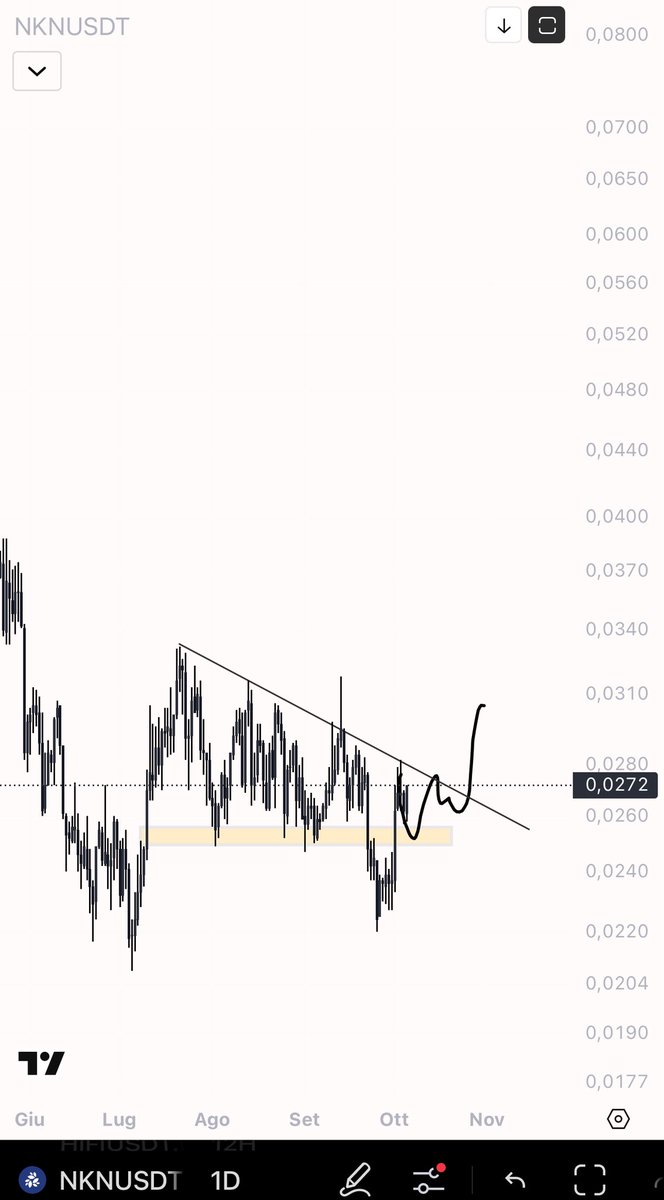Image resolution: width=664 pixels, height=1200 pixels.
Task: Expand the chevron under the NKNUSDT legend
Action: point(37,71)
